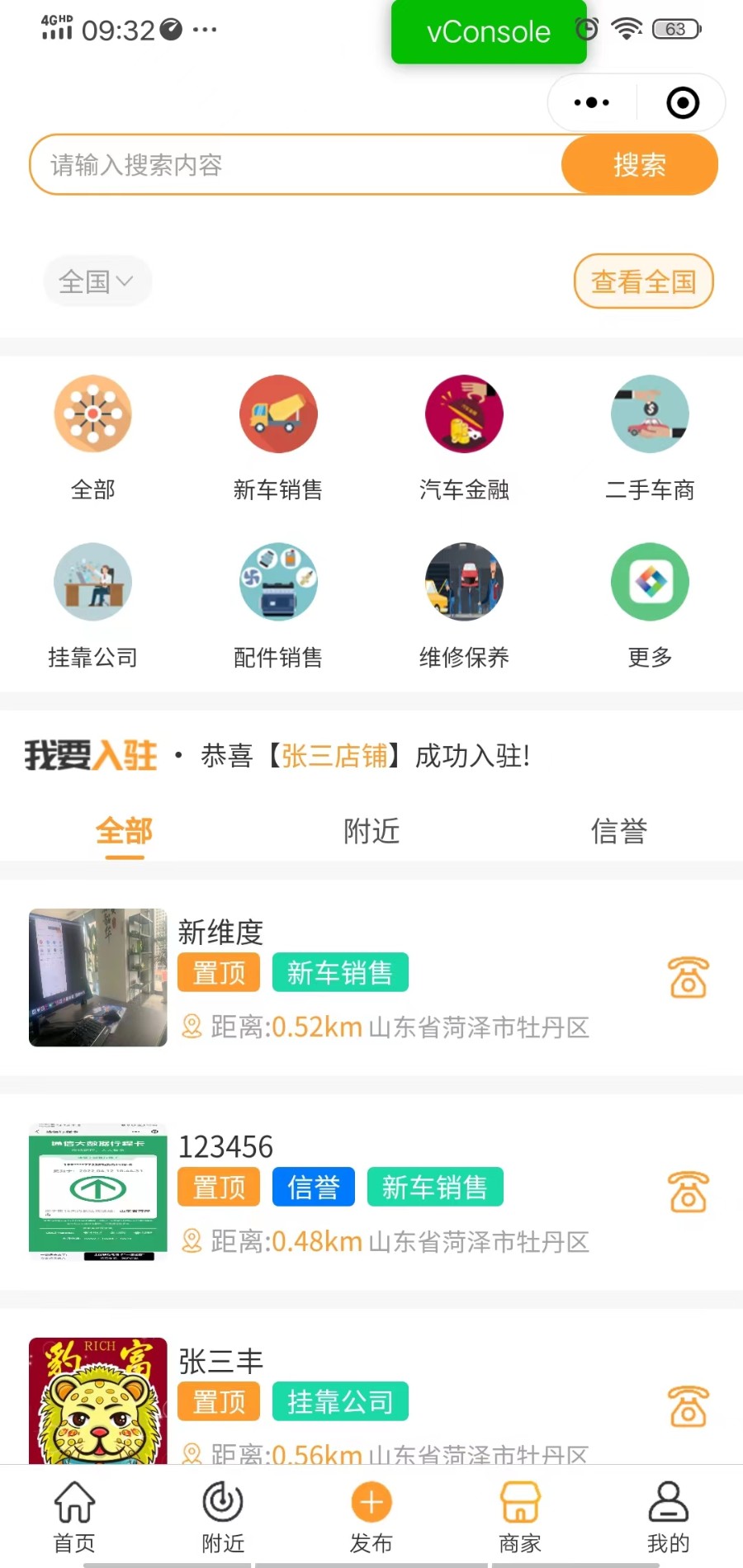The image size is (743, 1568).
Task: Tap the 查看全国 button
Action: coord(643,281)
